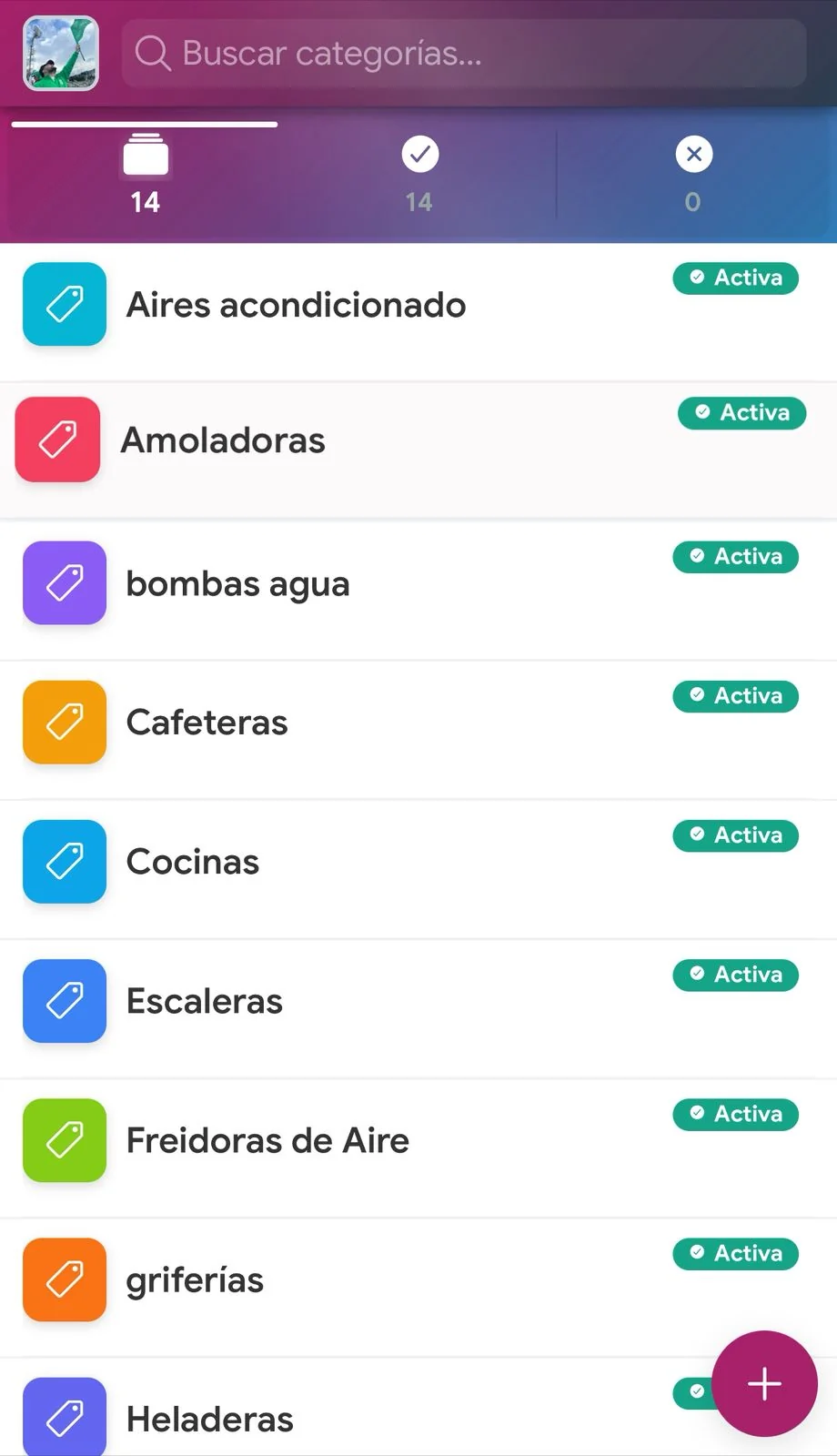Tap the green Freidoras de Aire tag icon

coord(65,1140)
